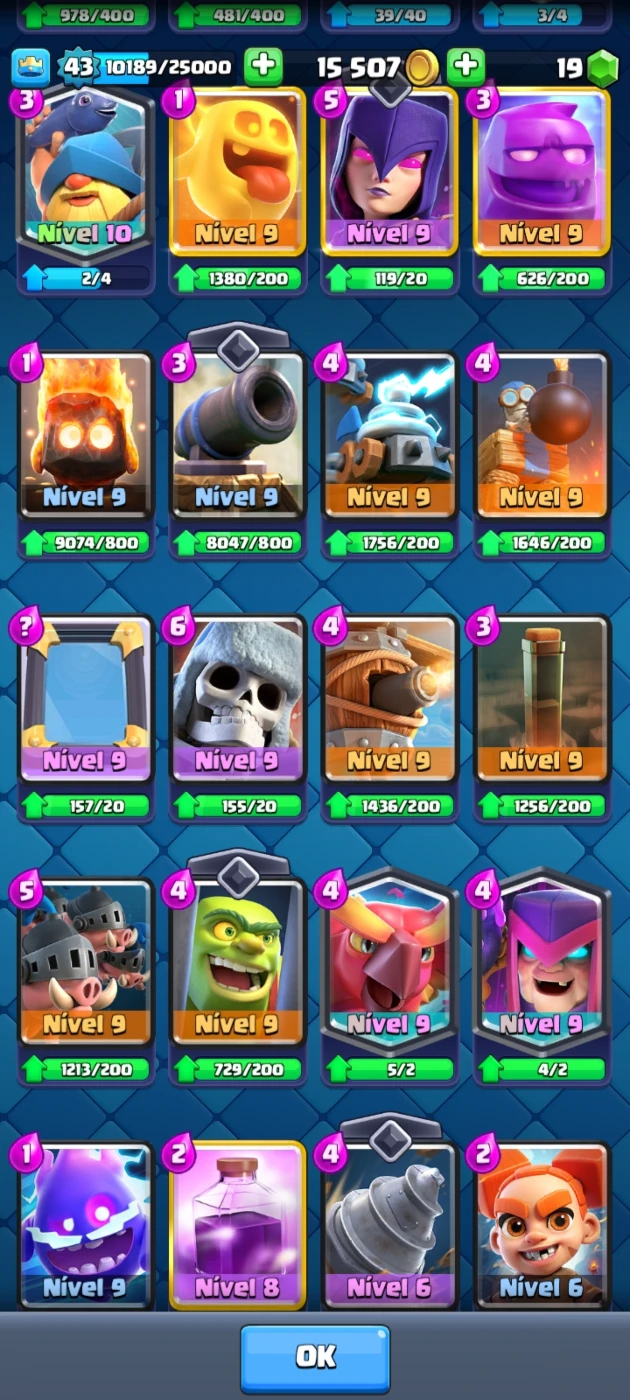Confirm with the OK button
The image size is (630, 1400).
315,1357
